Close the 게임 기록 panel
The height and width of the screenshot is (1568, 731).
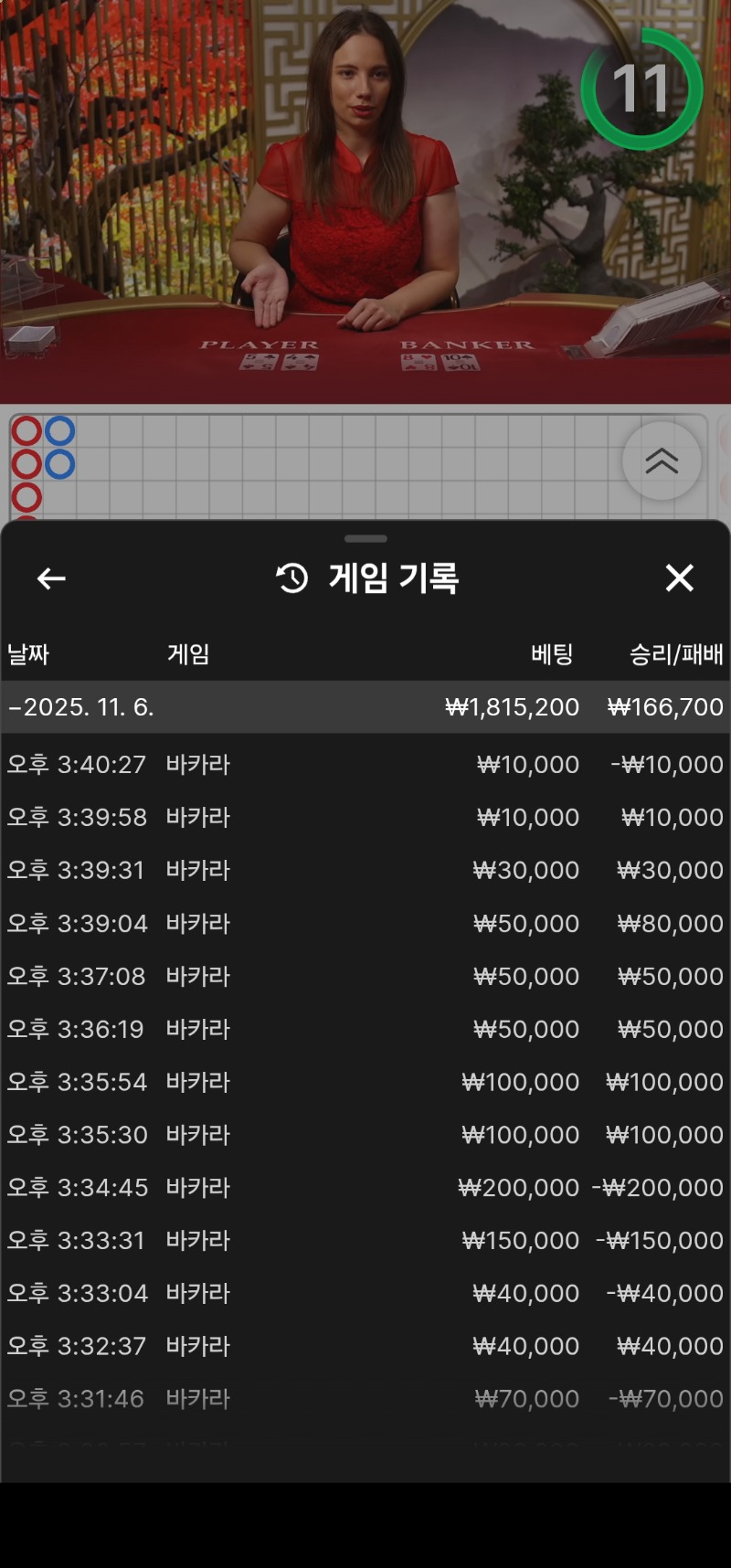(679, 578)
